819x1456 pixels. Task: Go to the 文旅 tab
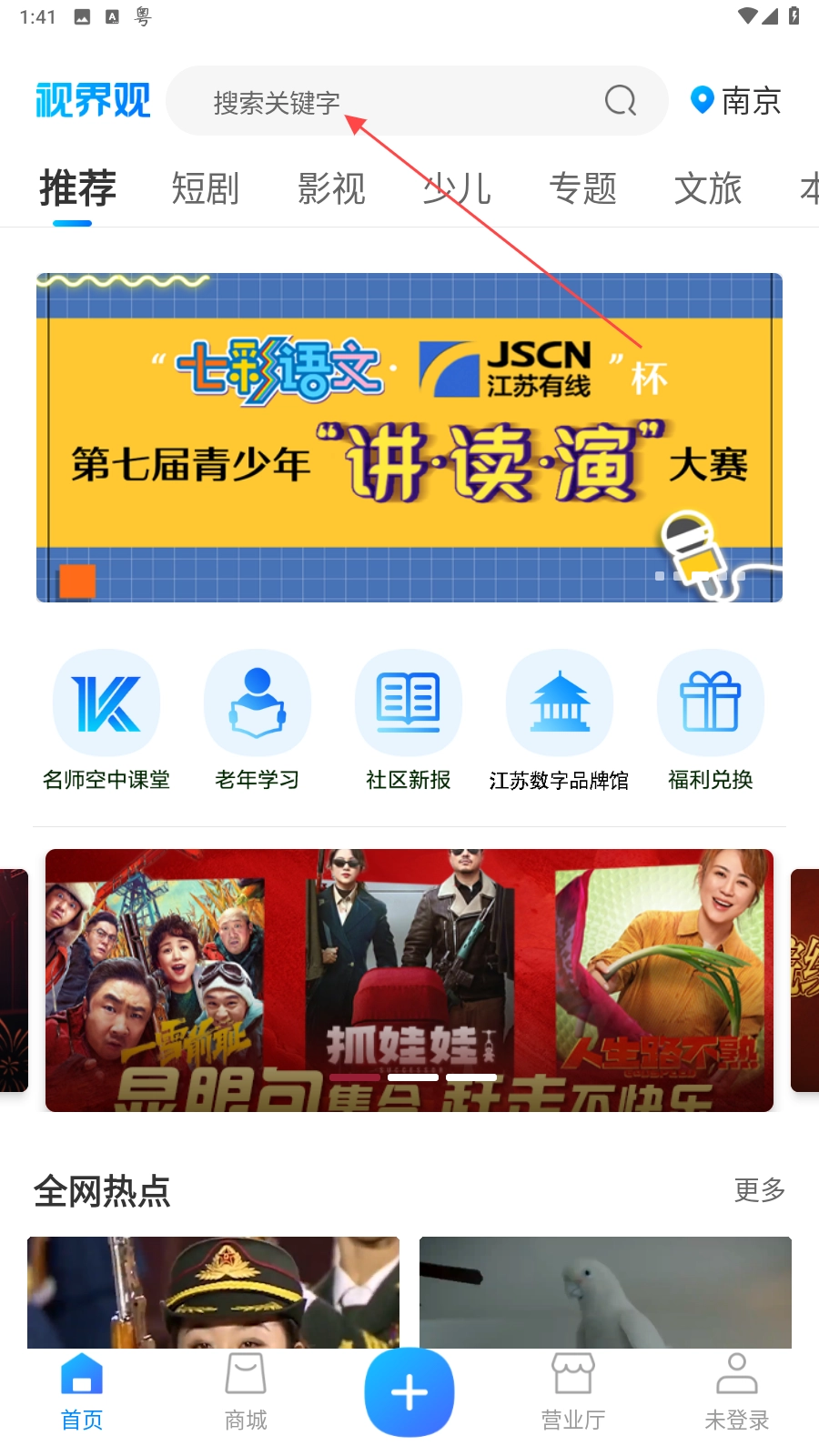point(708,188)
